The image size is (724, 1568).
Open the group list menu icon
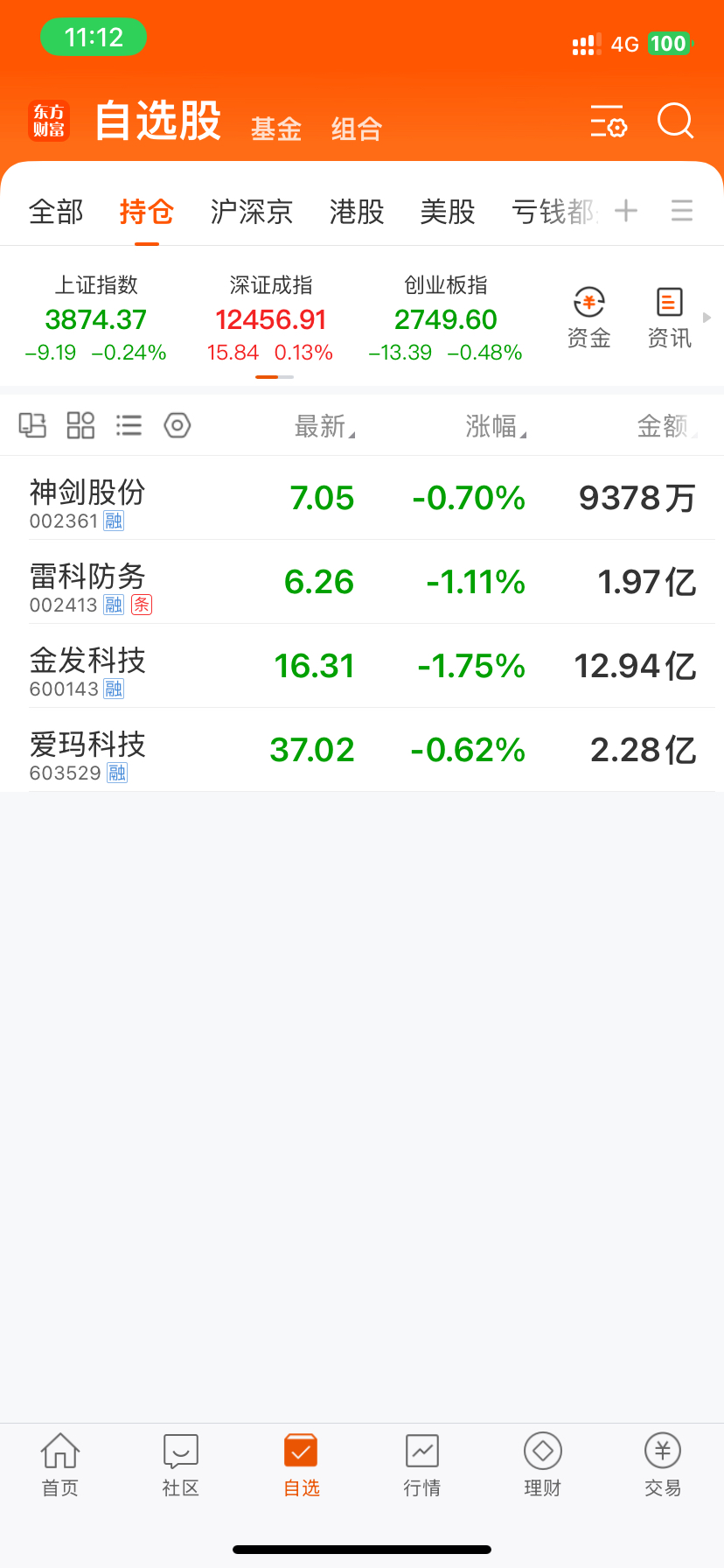pos(682,211)
